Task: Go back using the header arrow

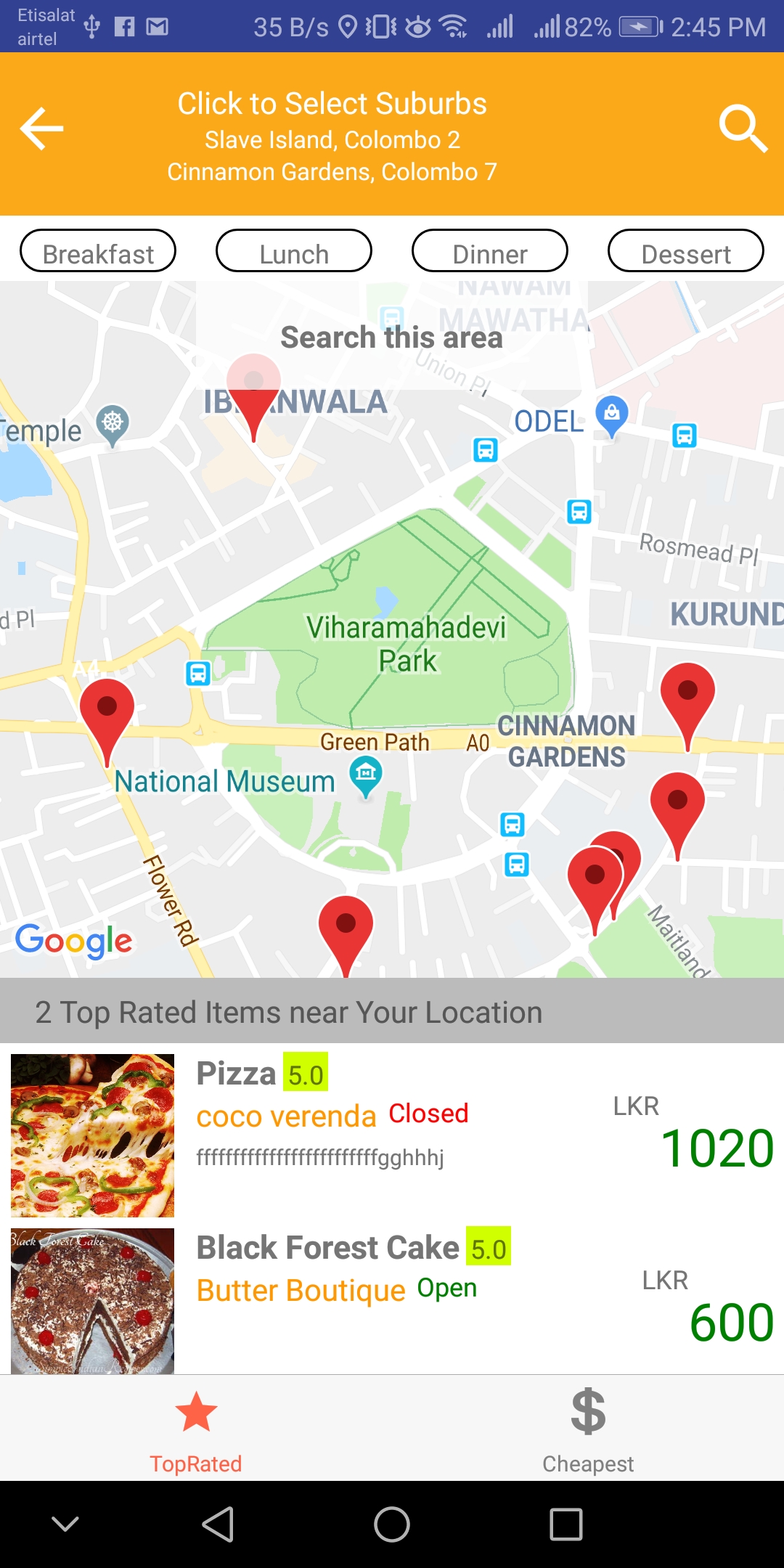Action: (x=42, y=129)
